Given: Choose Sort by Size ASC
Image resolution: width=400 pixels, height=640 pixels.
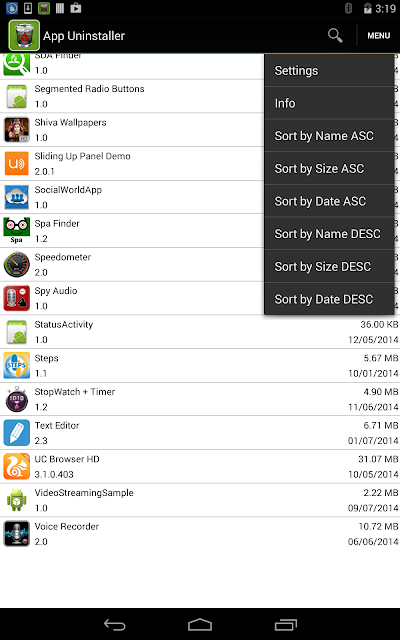Looking at the screenshot, I should click(x=329, y=169).
